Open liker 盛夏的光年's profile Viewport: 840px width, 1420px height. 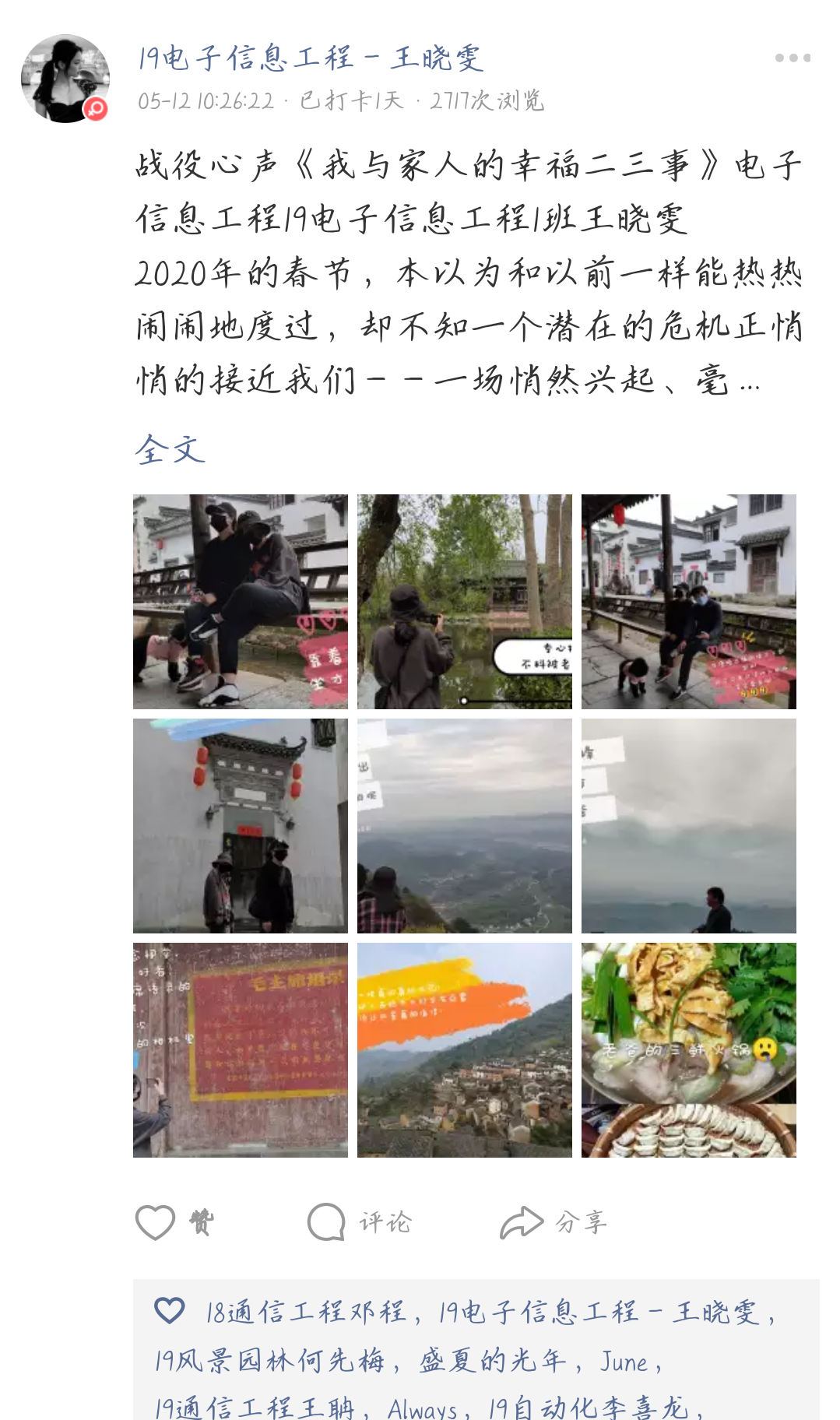click(492, 1361)
